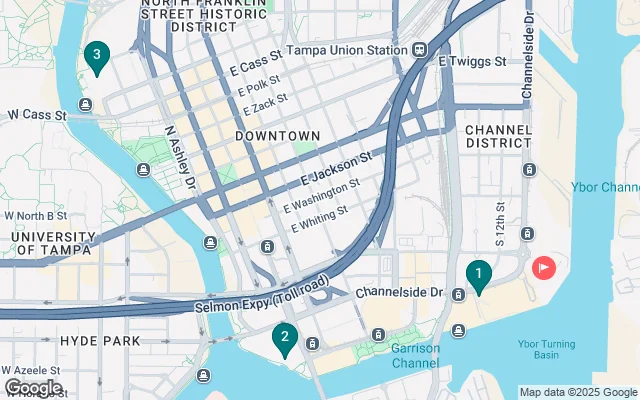Select map marker number 2
The height and width of the screenshot is (400, 640).
point(285,339)
